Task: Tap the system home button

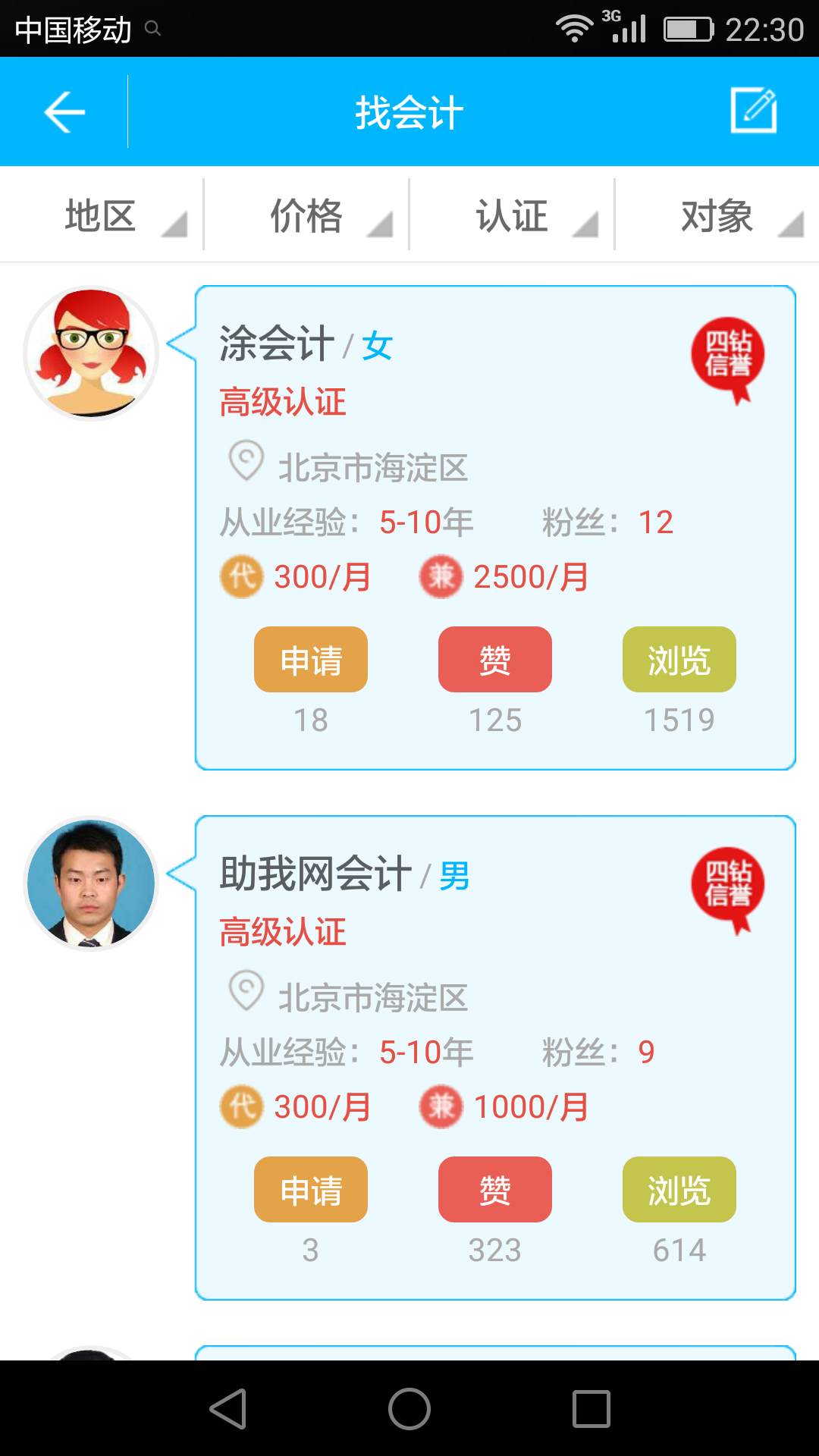Action: 409,1409
